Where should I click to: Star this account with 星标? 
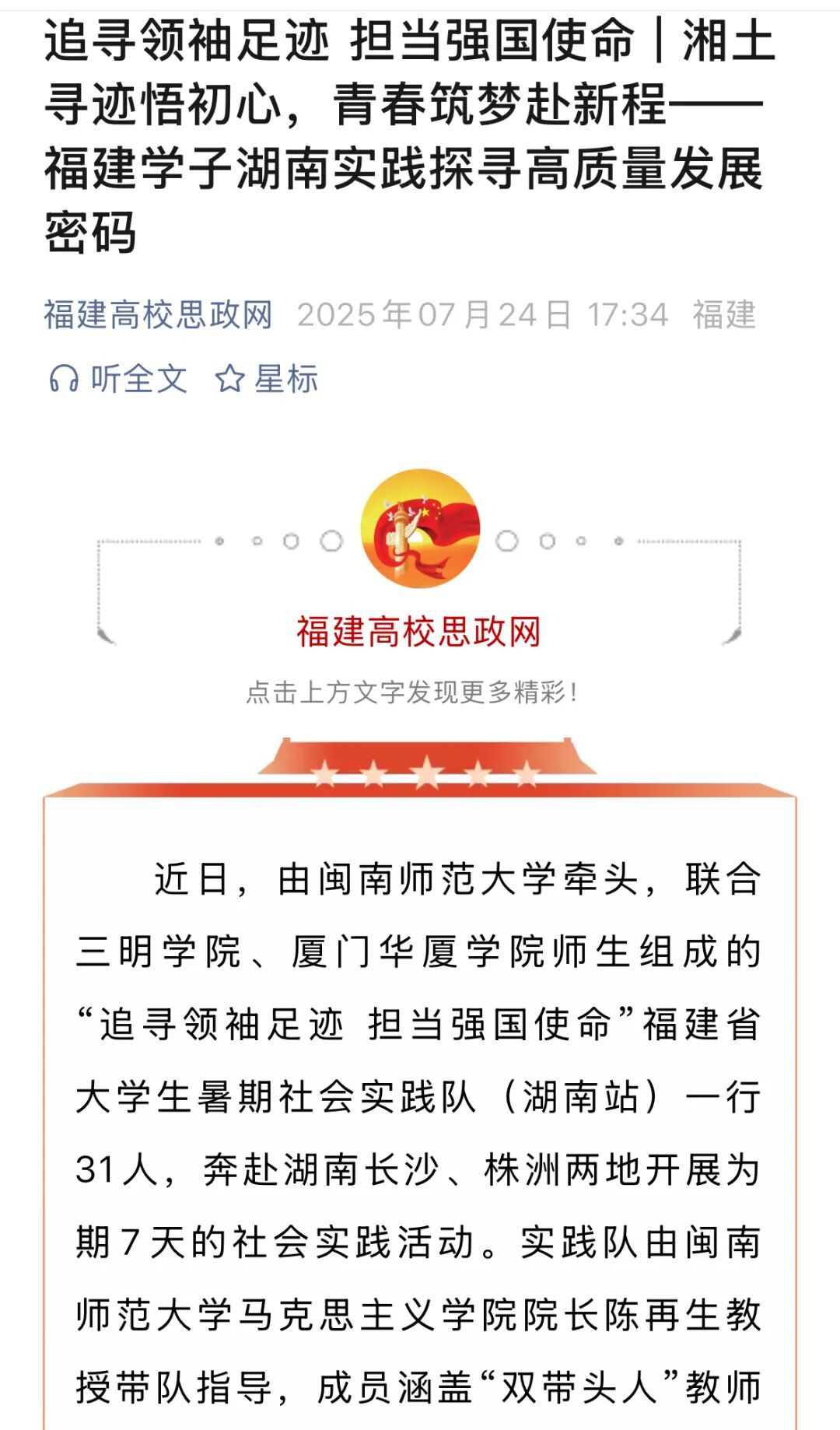(x=267, y=380)
